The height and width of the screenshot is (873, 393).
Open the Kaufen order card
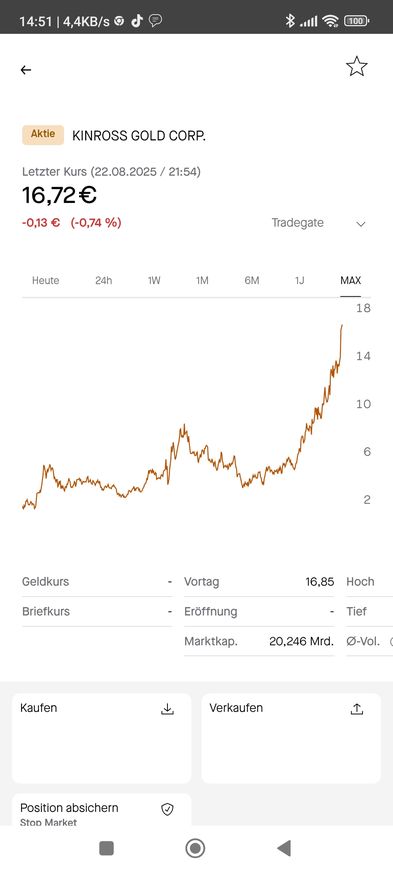(101, 738)
